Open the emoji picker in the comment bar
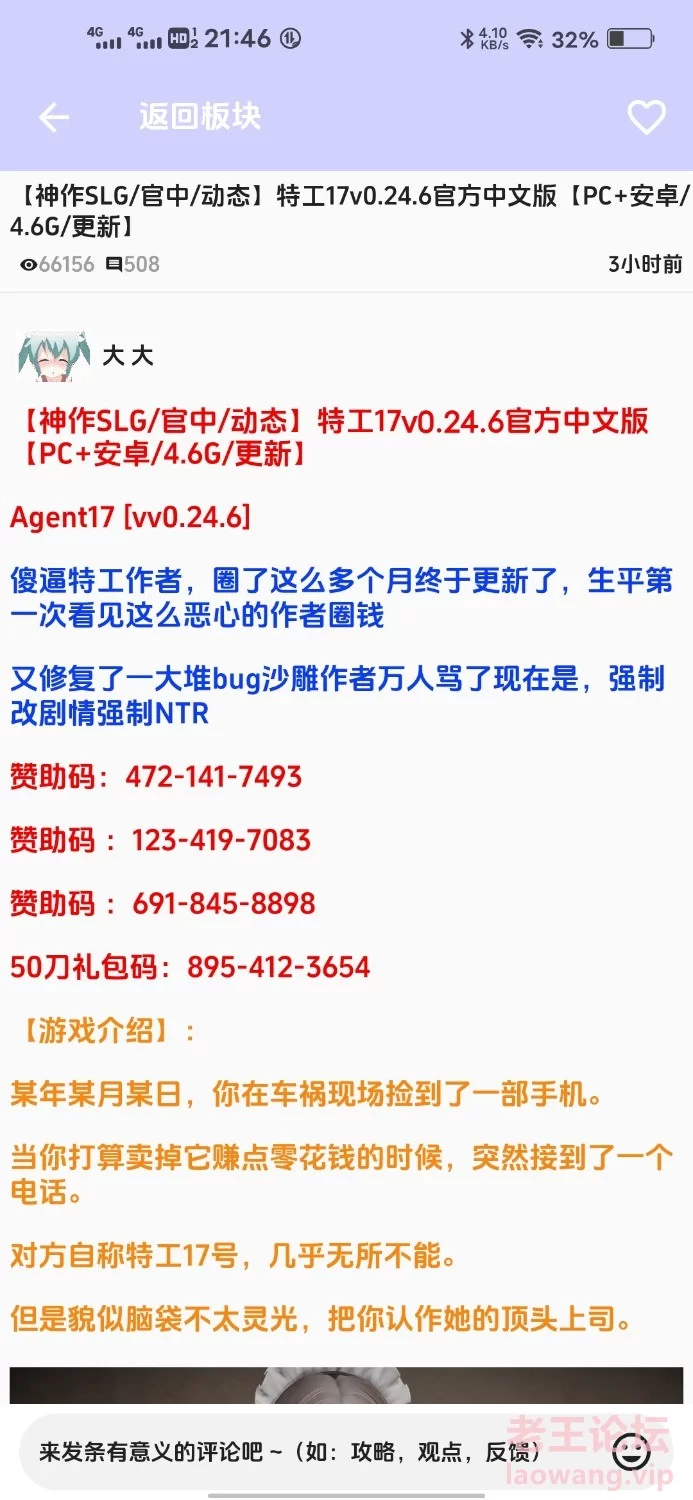The width and height of the screenshot is (693, 1500). (632, 1451)
